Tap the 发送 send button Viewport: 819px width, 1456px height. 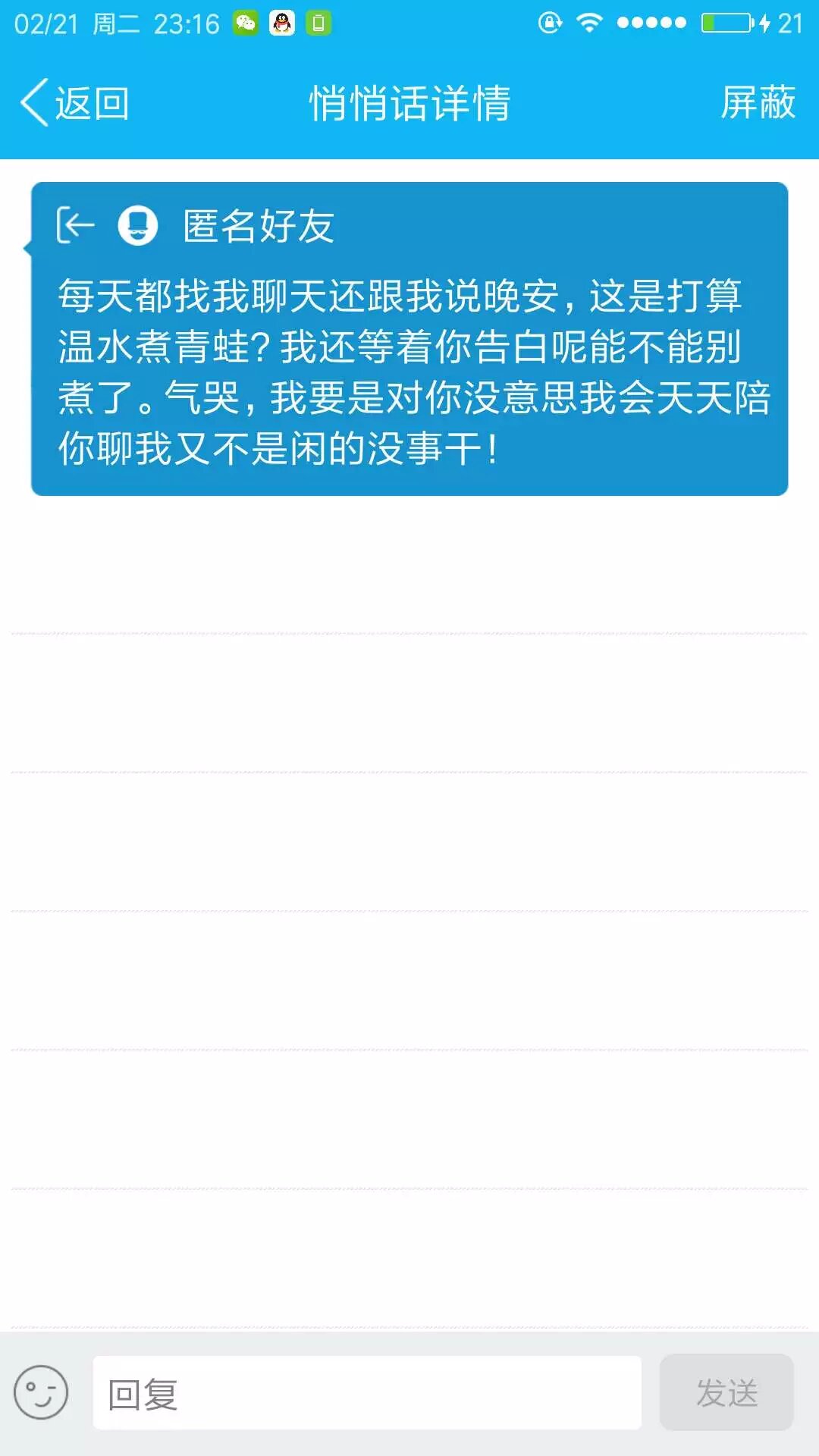point(726,1393)
